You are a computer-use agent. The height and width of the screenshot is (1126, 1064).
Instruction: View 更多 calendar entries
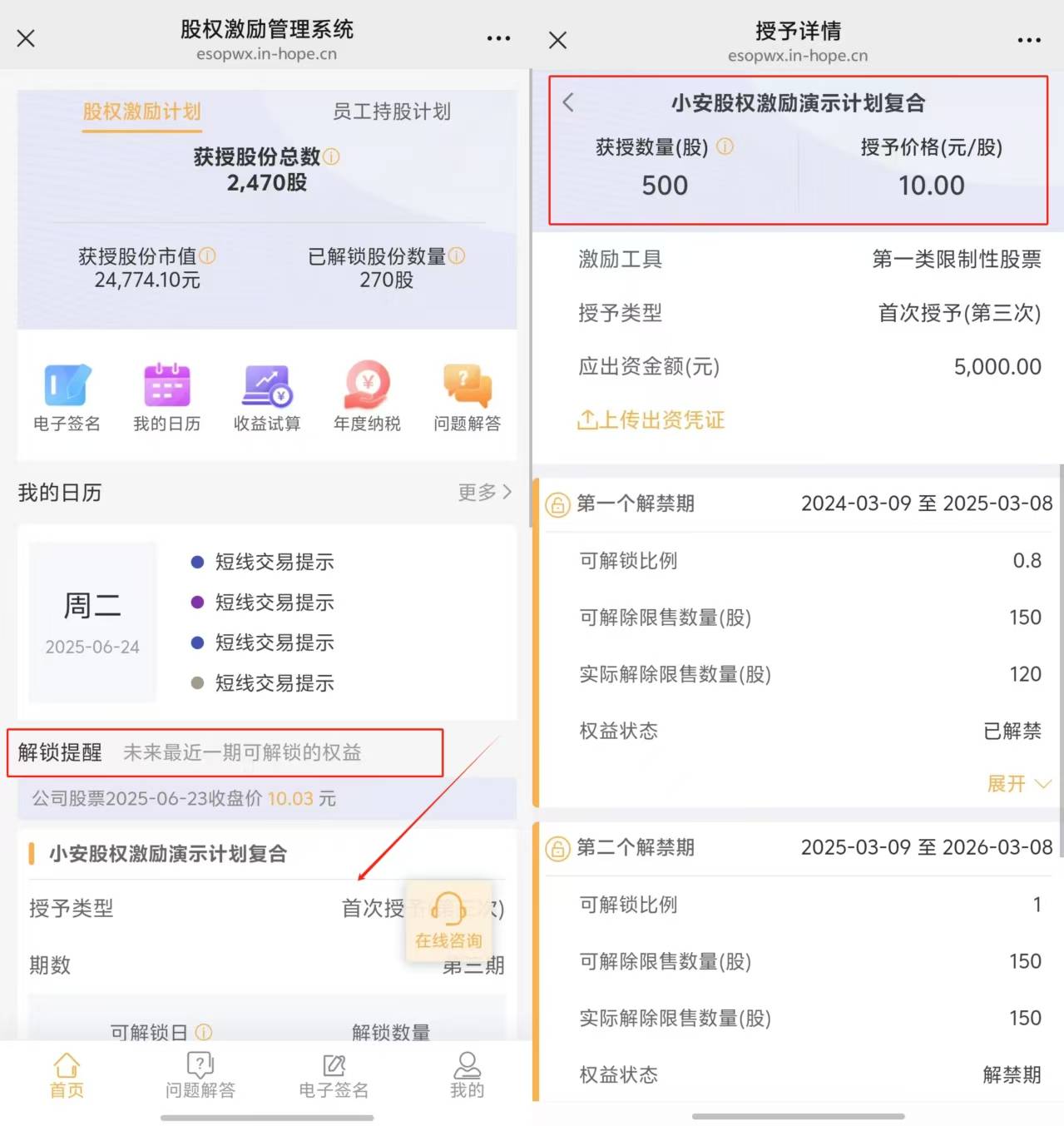(x=484, y=493)
